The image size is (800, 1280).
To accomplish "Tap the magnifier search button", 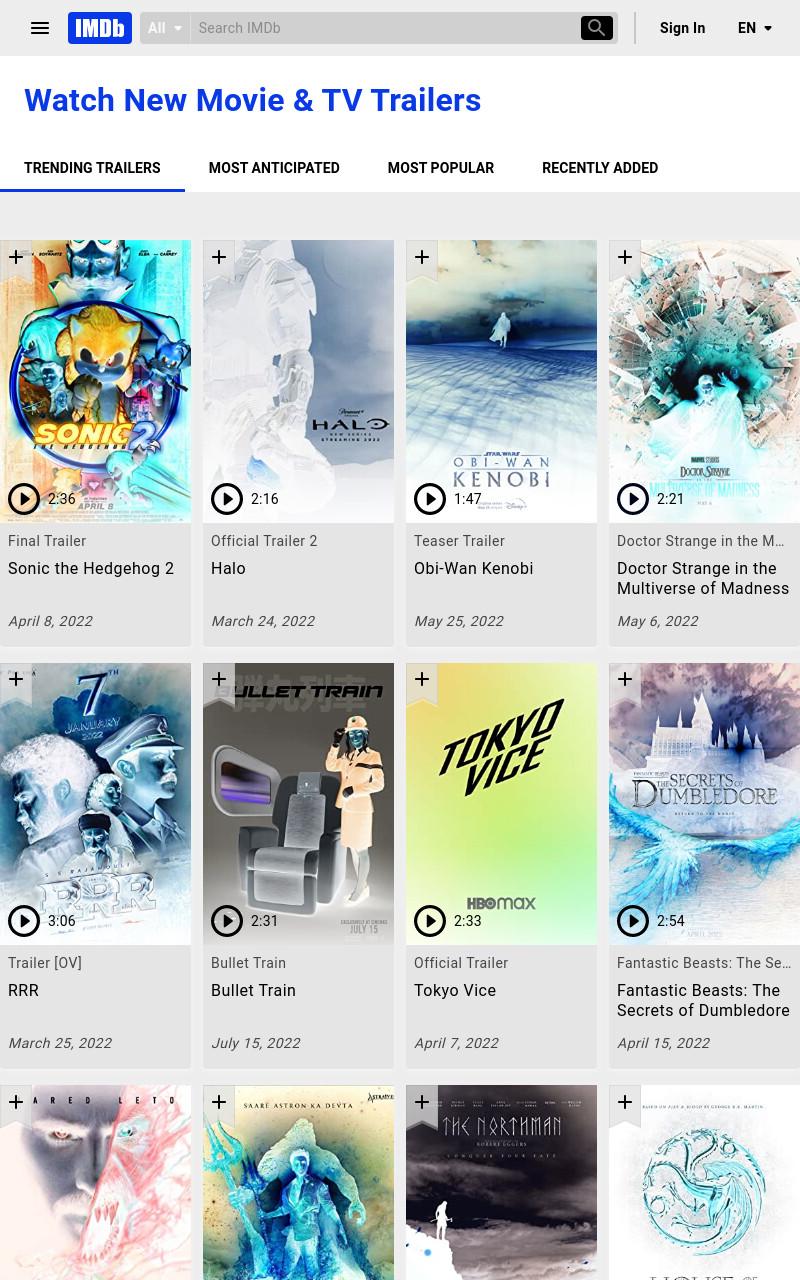I will coord(597,28).
